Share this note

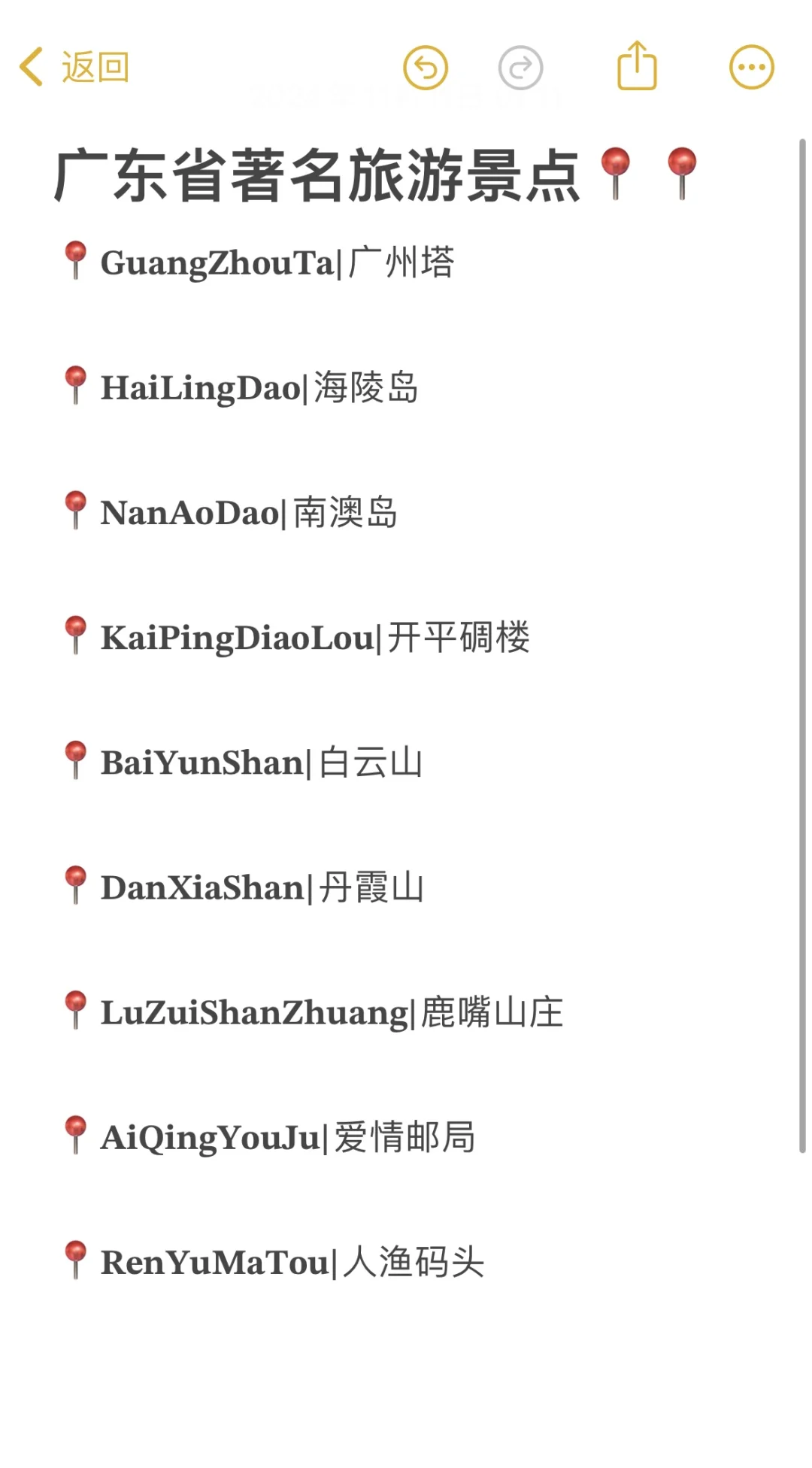637,66
